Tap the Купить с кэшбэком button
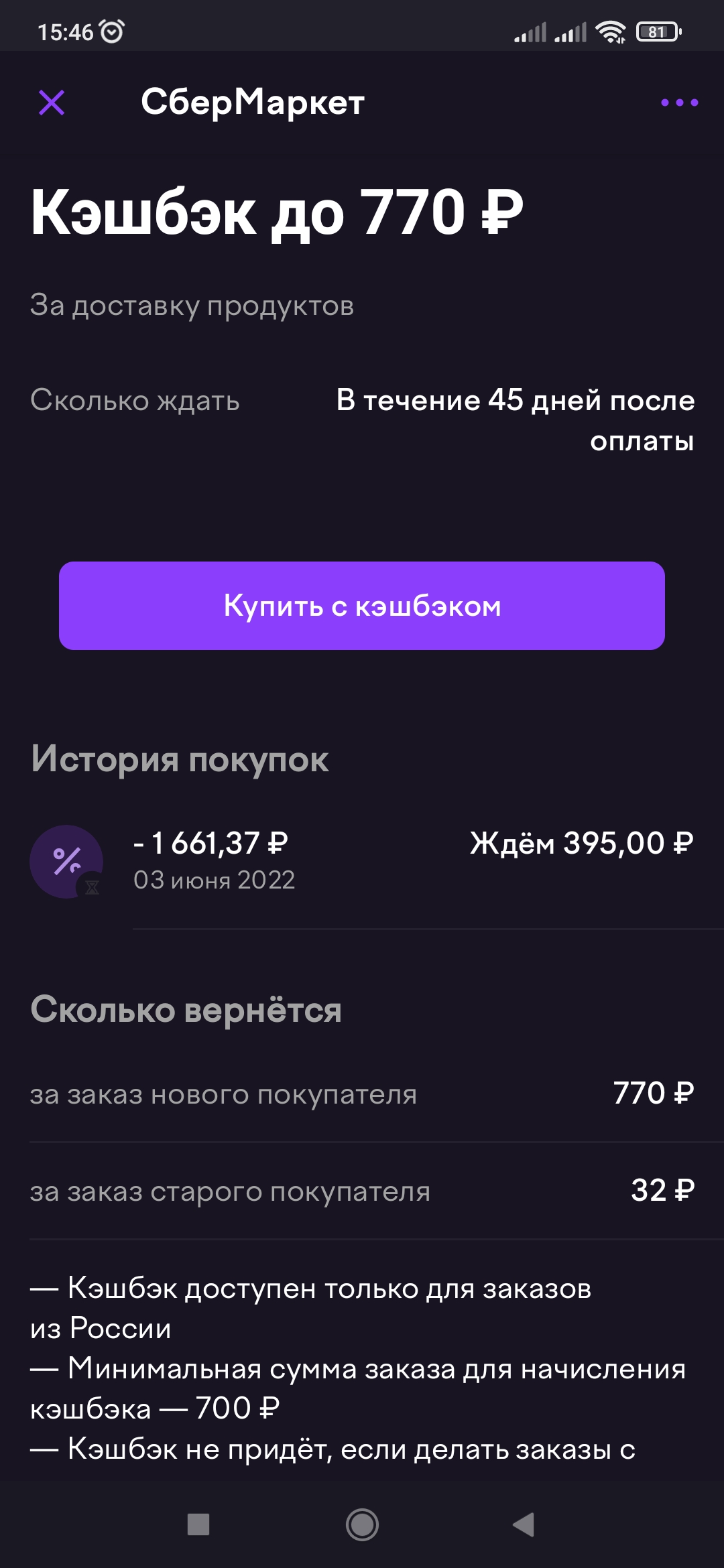 click(362, 606)
